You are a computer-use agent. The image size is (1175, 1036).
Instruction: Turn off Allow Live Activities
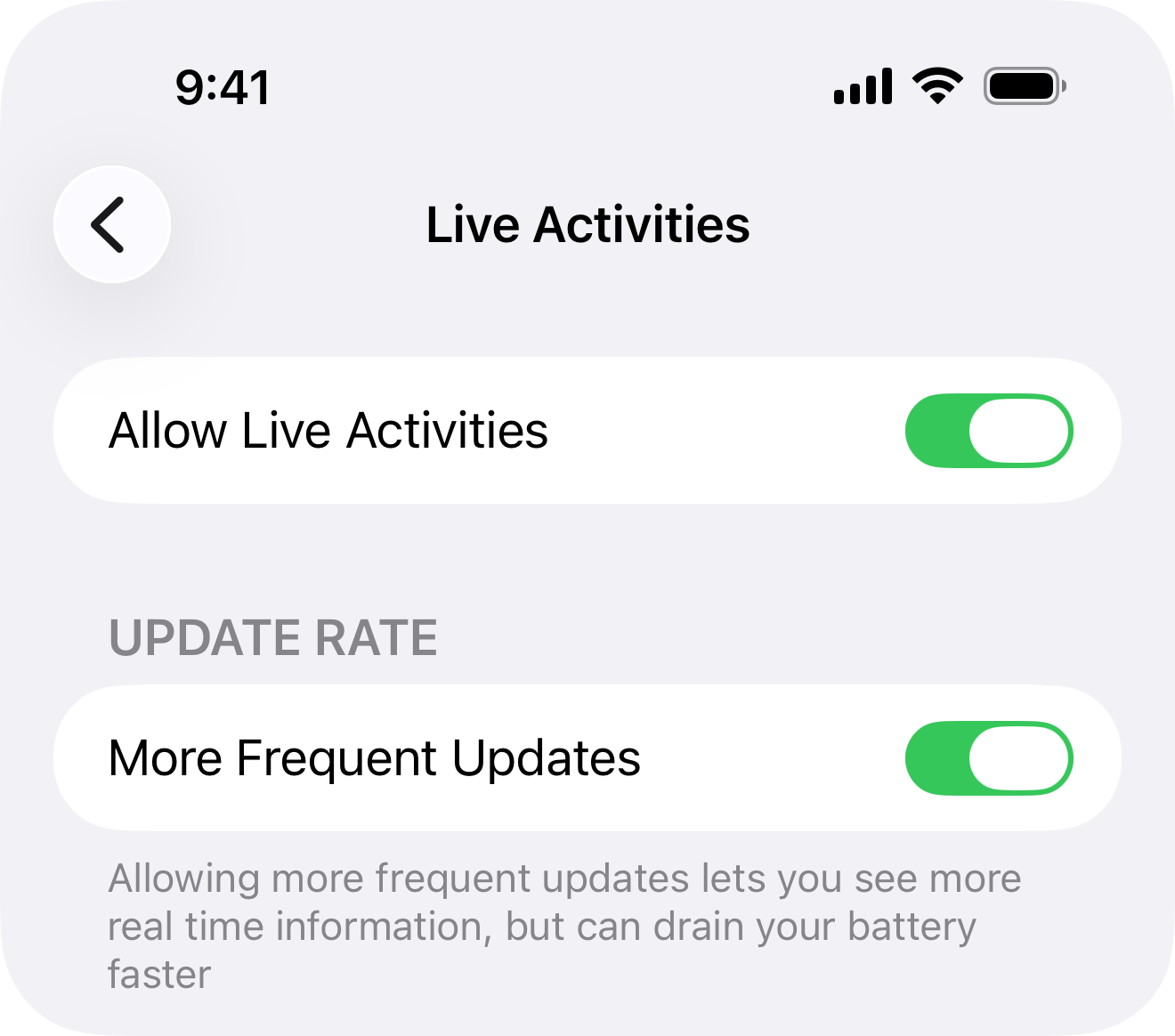click(x=988, y=431)
